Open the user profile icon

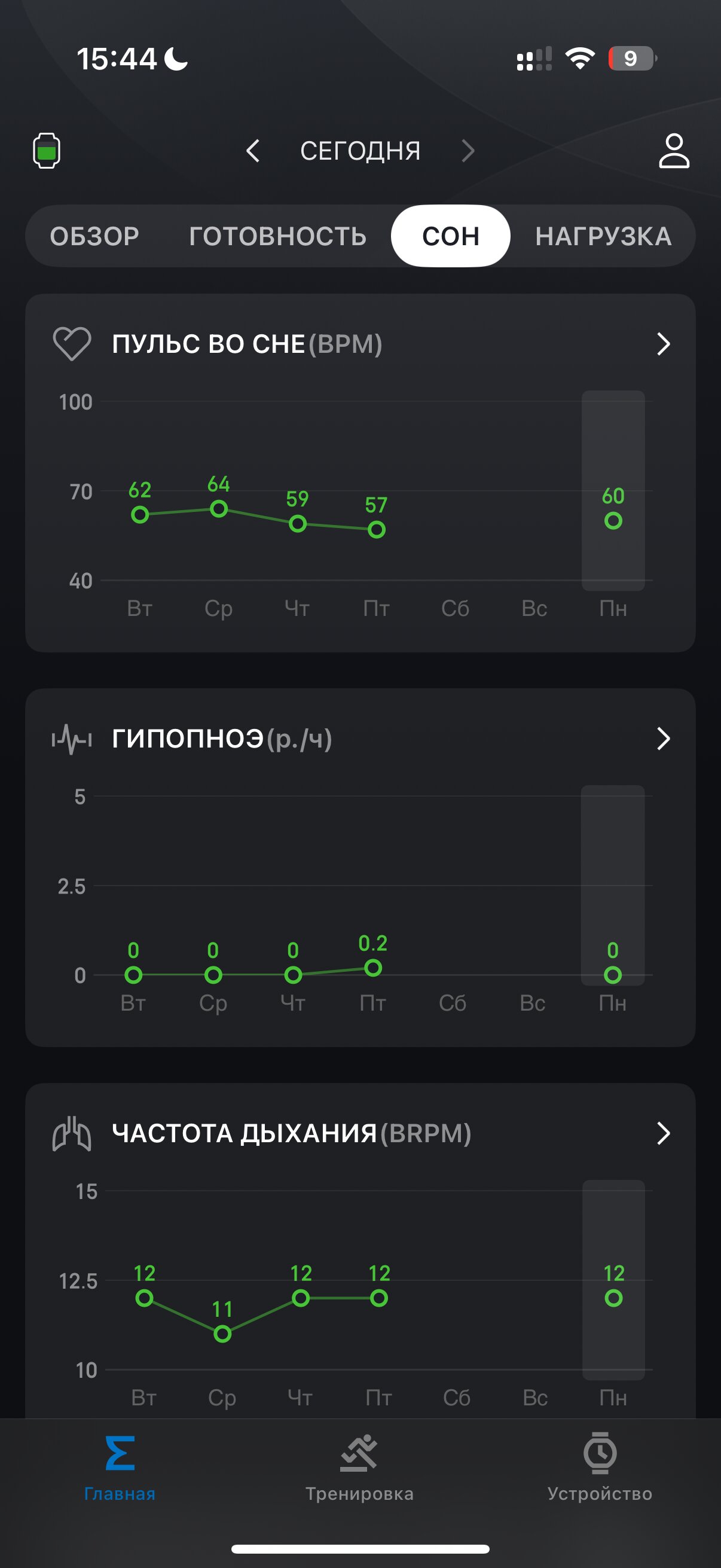click(x=674, y=150)
